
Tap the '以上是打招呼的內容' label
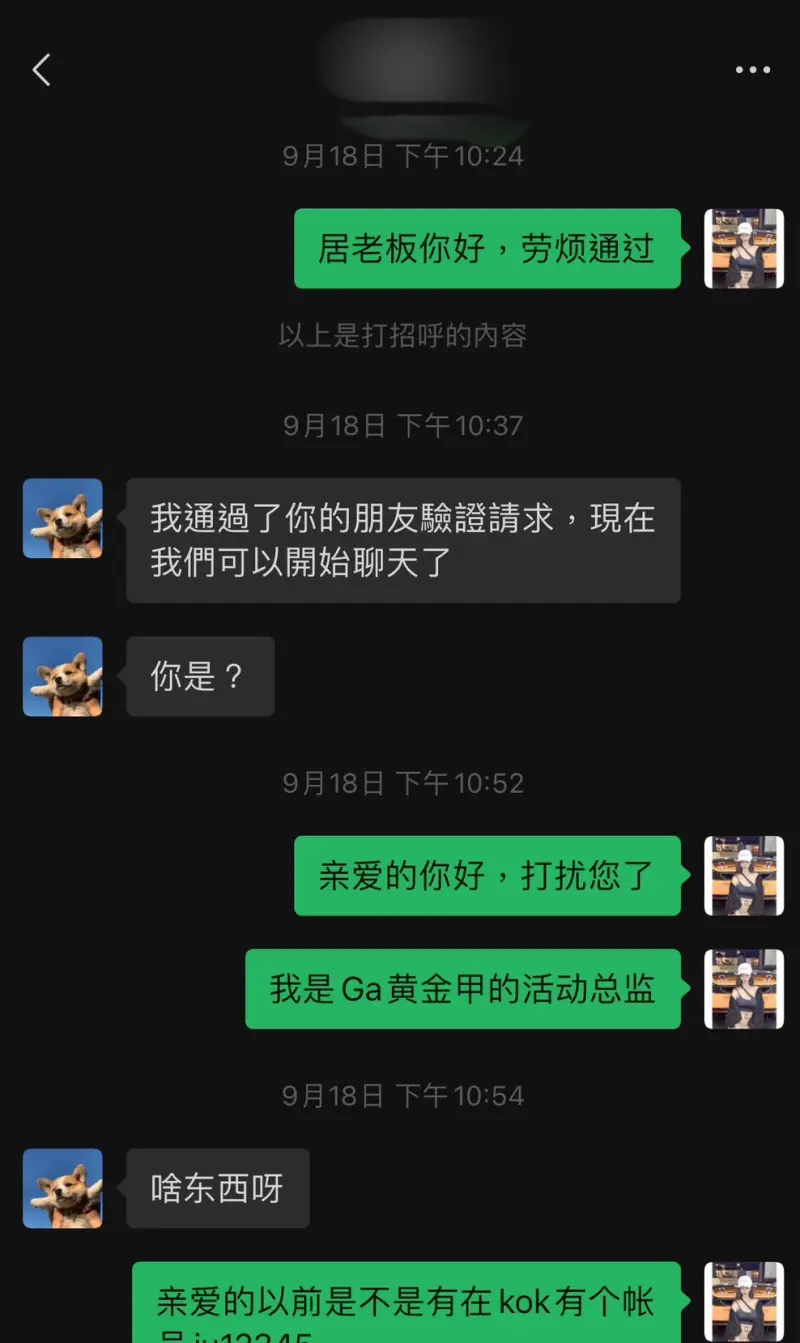pos(403,337)
